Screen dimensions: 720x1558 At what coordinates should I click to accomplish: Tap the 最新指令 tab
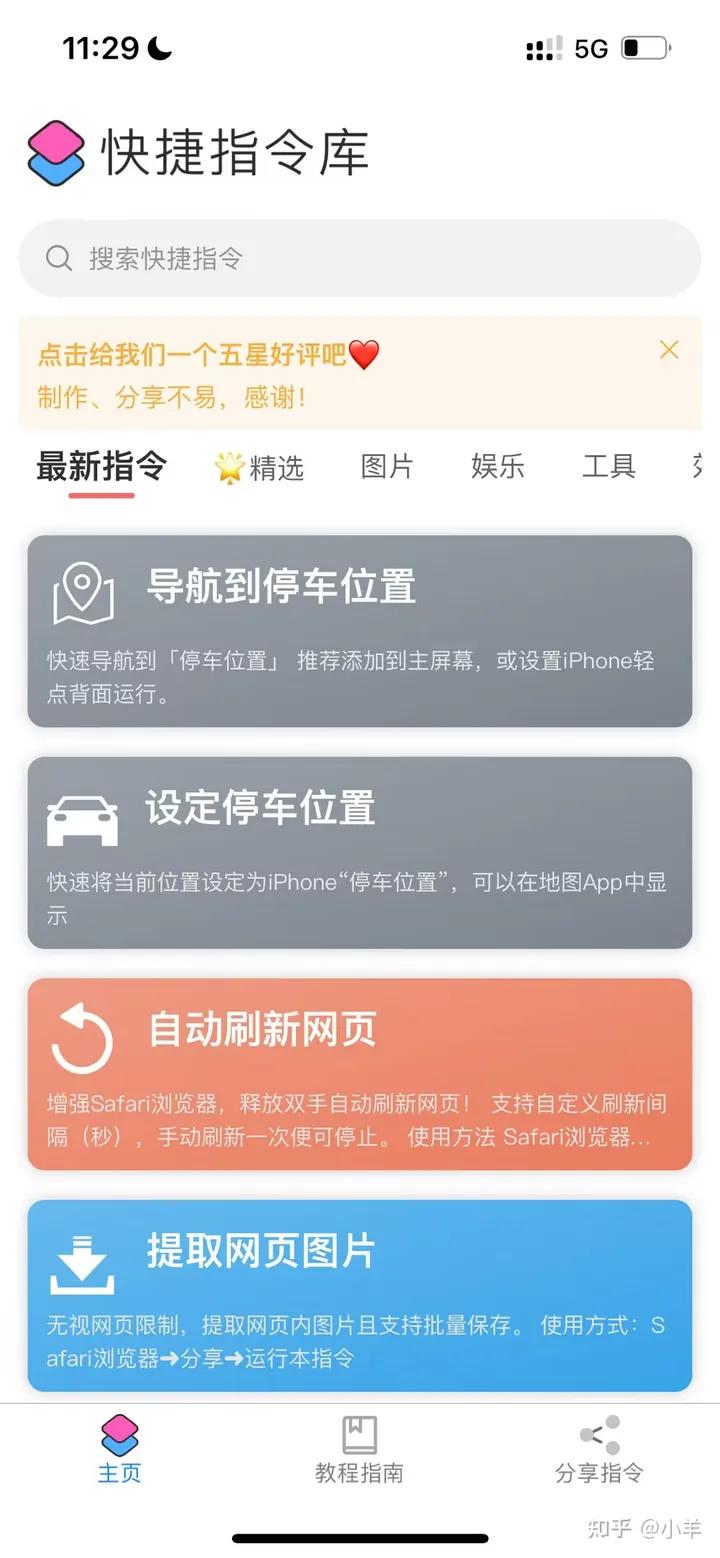pyautogui.click(x=100, y=462)
